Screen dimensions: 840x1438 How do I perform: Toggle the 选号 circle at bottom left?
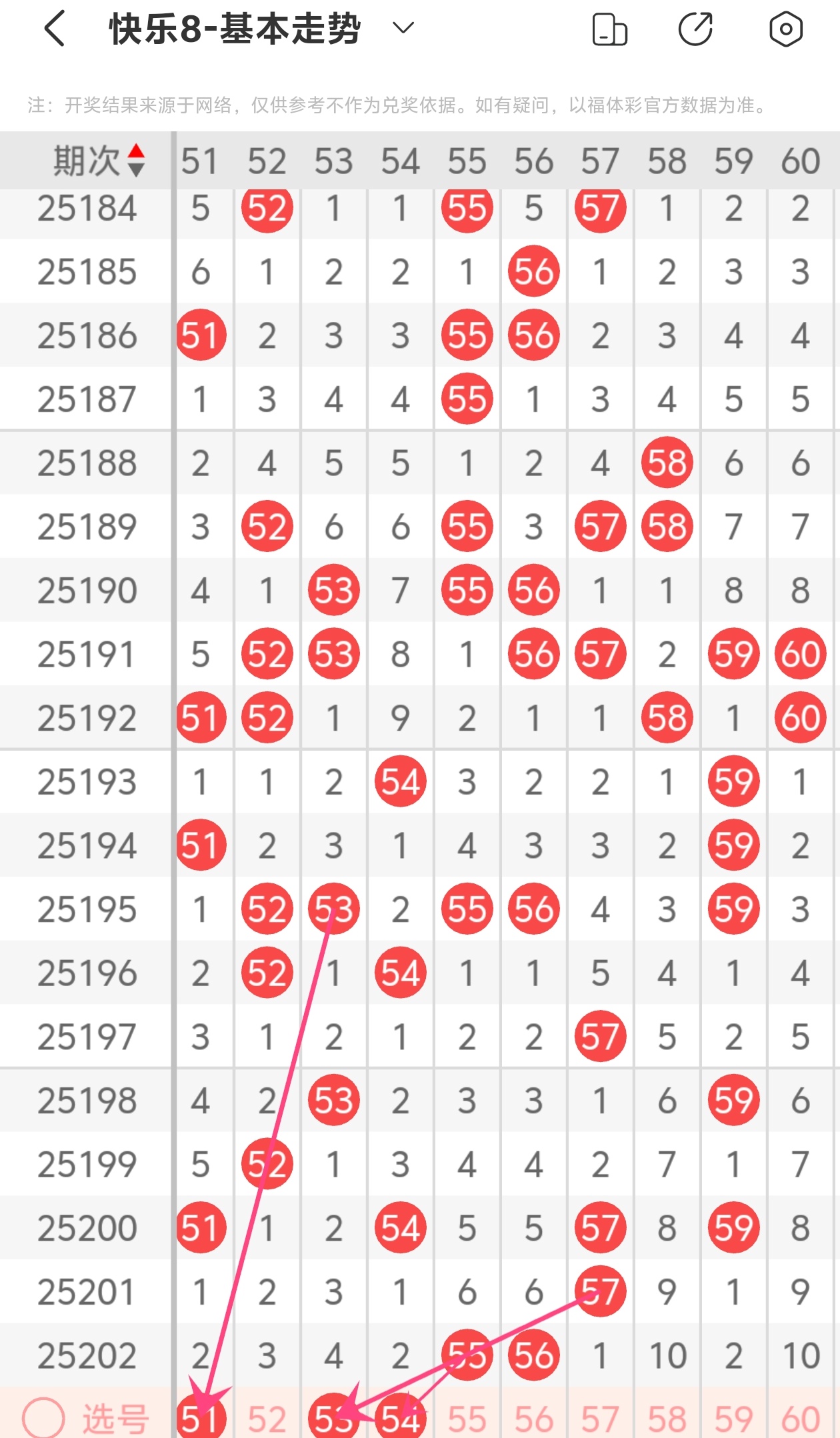44,1417
